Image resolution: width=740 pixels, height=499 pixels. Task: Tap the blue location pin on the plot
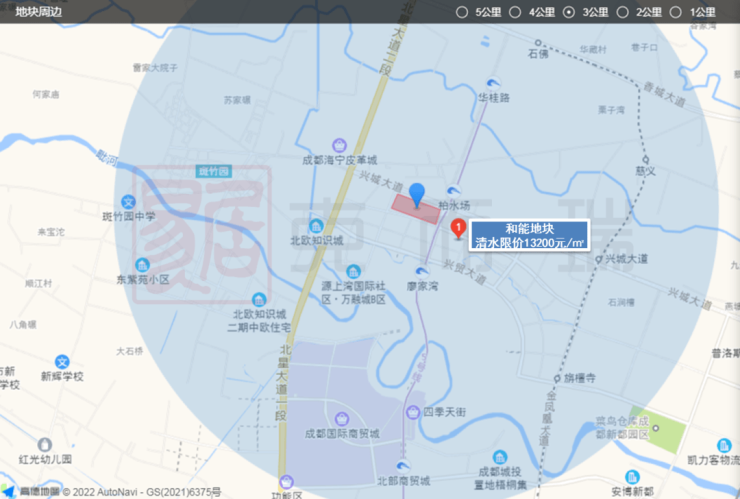coord(418,194)
